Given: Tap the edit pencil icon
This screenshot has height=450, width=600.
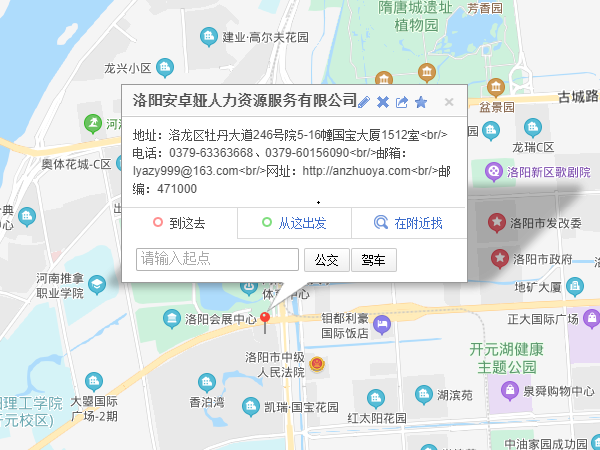Looking at the screenshot, I should point(364,102).
